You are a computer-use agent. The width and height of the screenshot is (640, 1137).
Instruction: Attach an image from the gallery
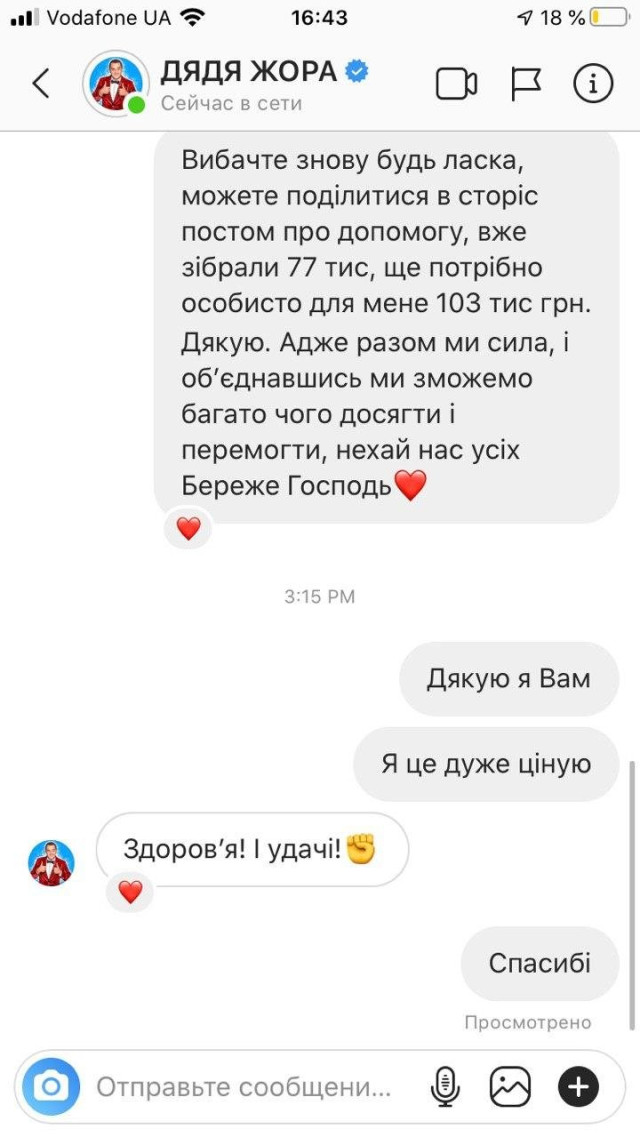pyautogui.click(x=509, y=1086)
